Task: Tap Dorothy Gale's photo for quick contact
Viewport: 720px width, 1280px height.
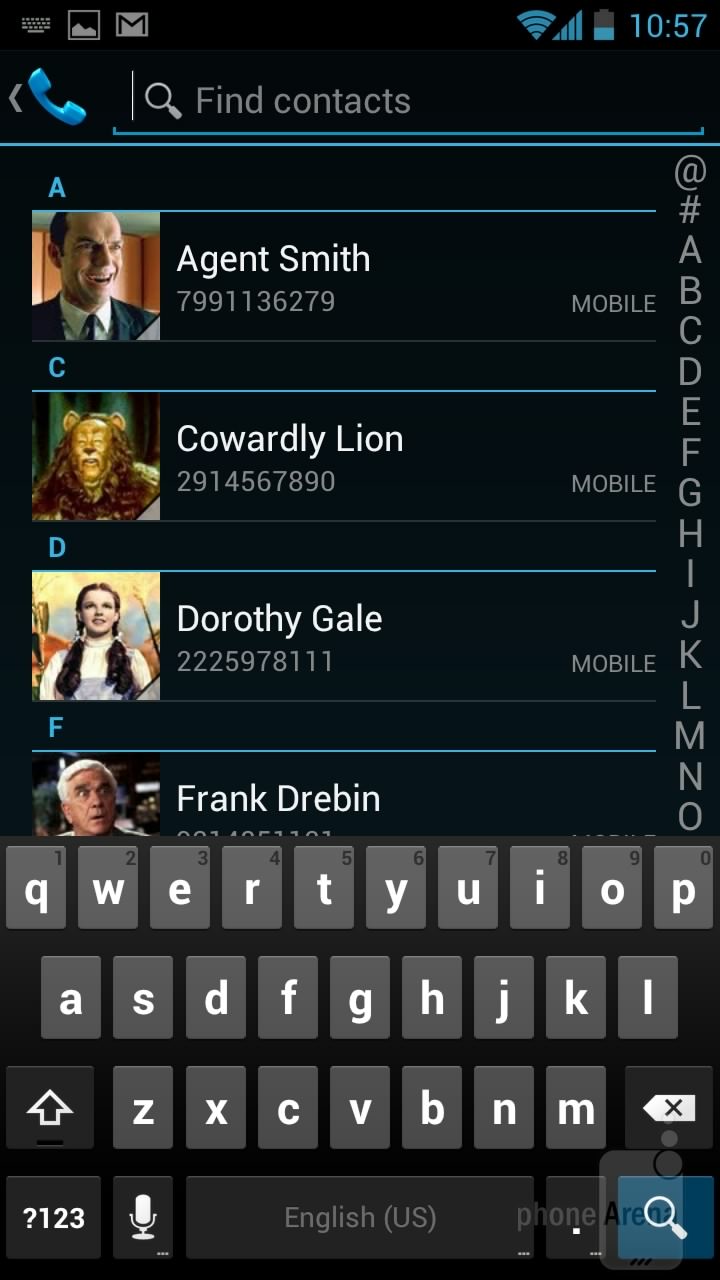Action: click(96, 637)
